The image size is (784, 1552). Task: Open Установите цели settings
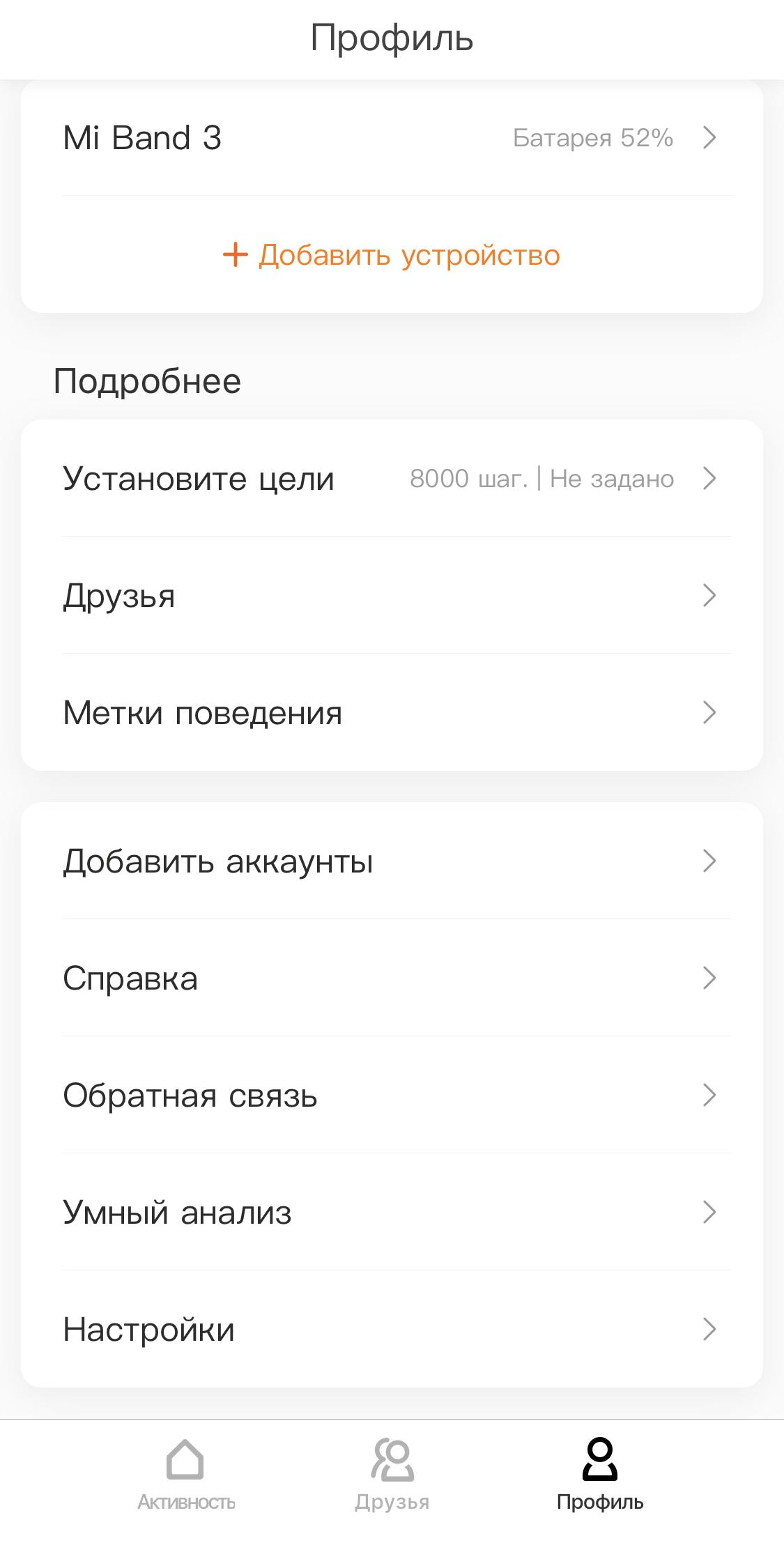(x=392, y=478)
